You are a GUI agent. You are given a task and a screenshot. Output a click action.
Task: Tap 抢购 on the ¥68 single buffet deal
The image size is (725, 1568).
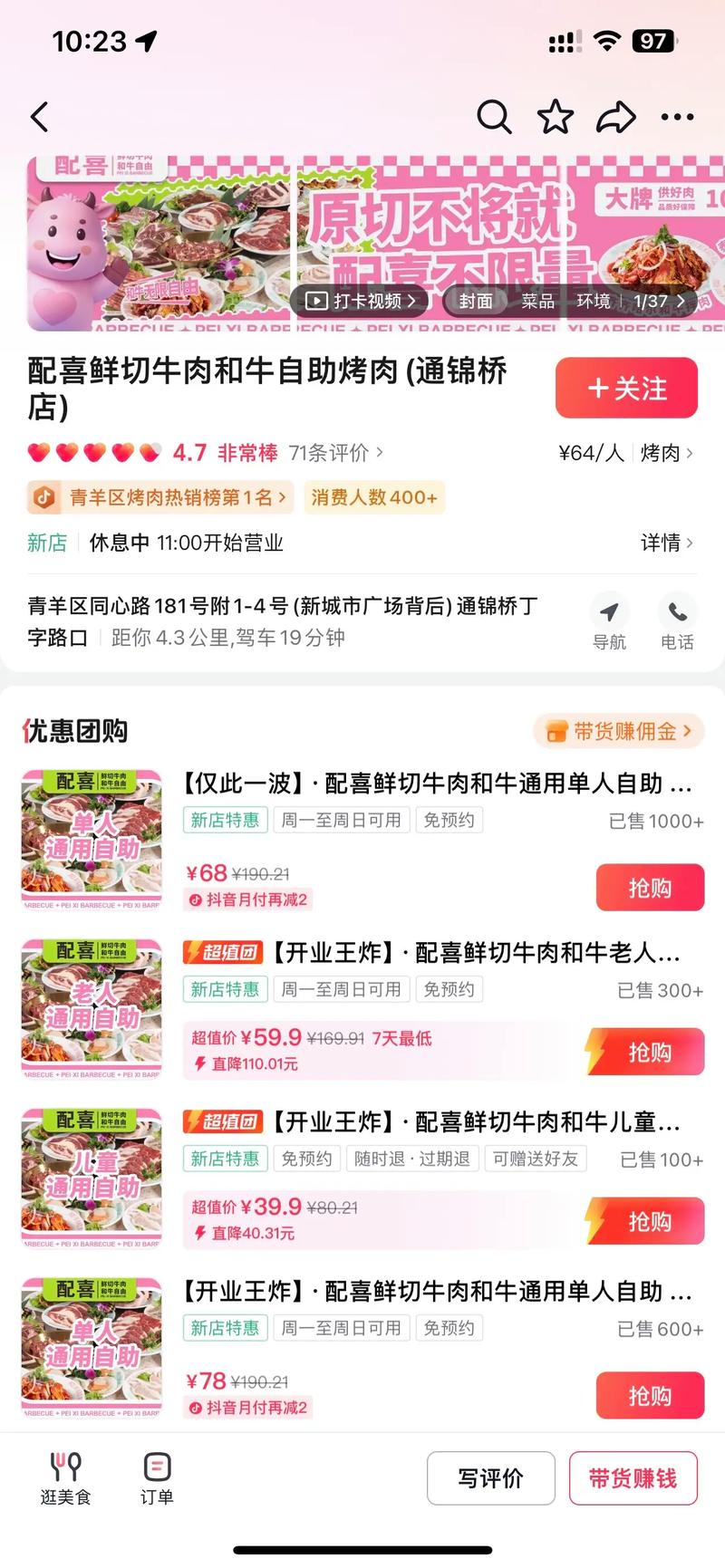point(649,887)
